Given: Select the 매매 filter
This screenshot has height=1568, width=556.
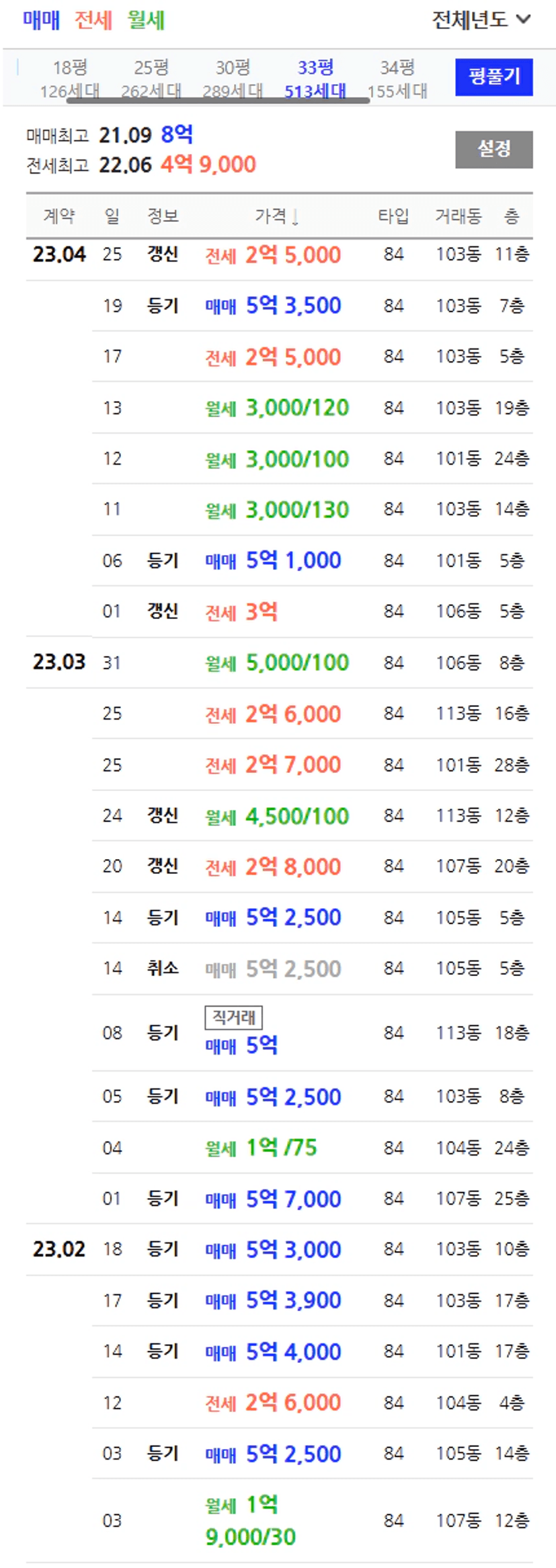Looking at the screenshot, I should tap(41, 20).
